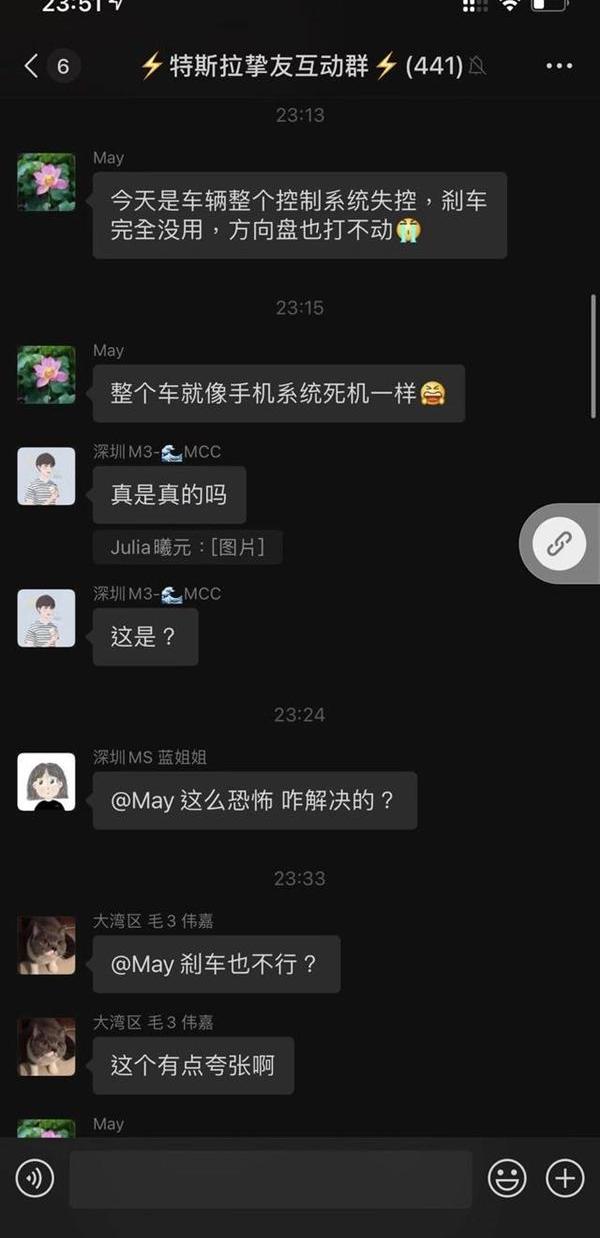Go back to the chat list
The width and height of the screenshot is (600, 1238).
tap(32, 66)
